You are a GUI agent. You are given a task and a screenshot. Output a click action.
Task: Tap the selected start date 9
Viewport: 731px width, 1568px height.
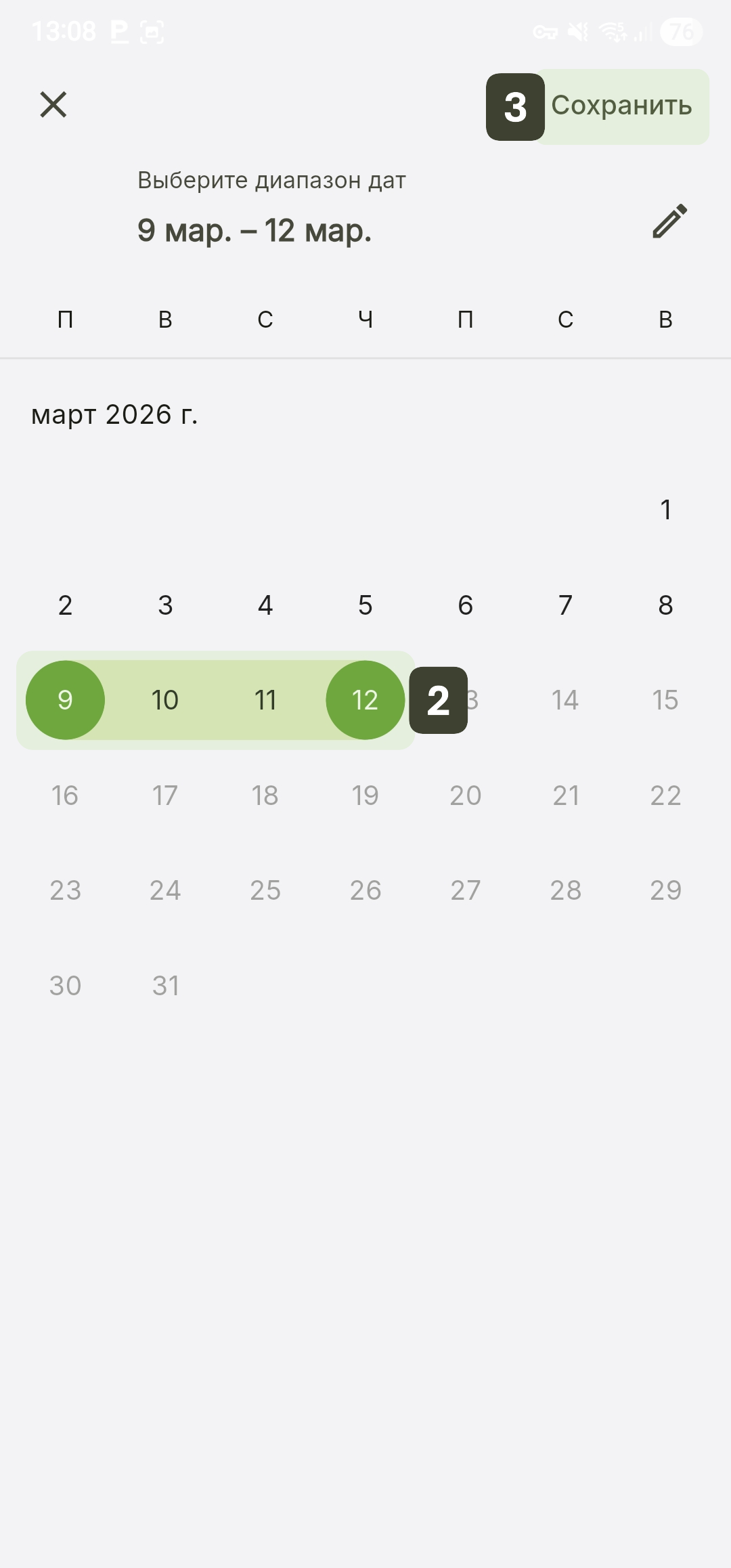point(65,700)
